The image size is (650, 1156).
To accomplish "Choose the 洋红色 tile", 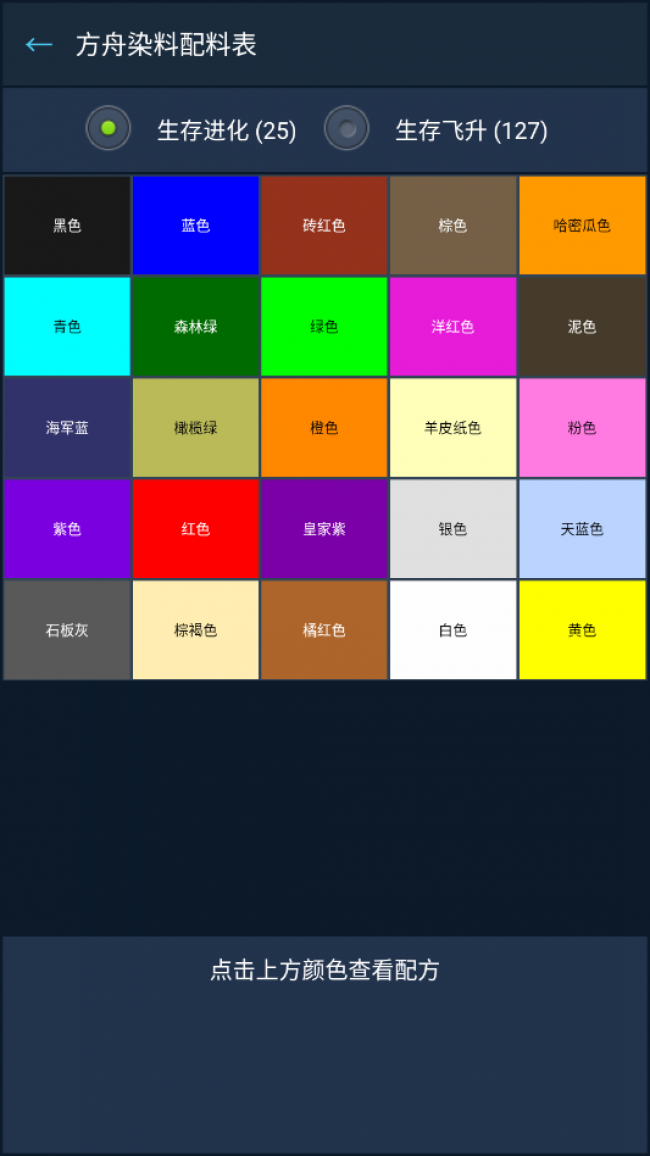I will click(x=453, y=327).
